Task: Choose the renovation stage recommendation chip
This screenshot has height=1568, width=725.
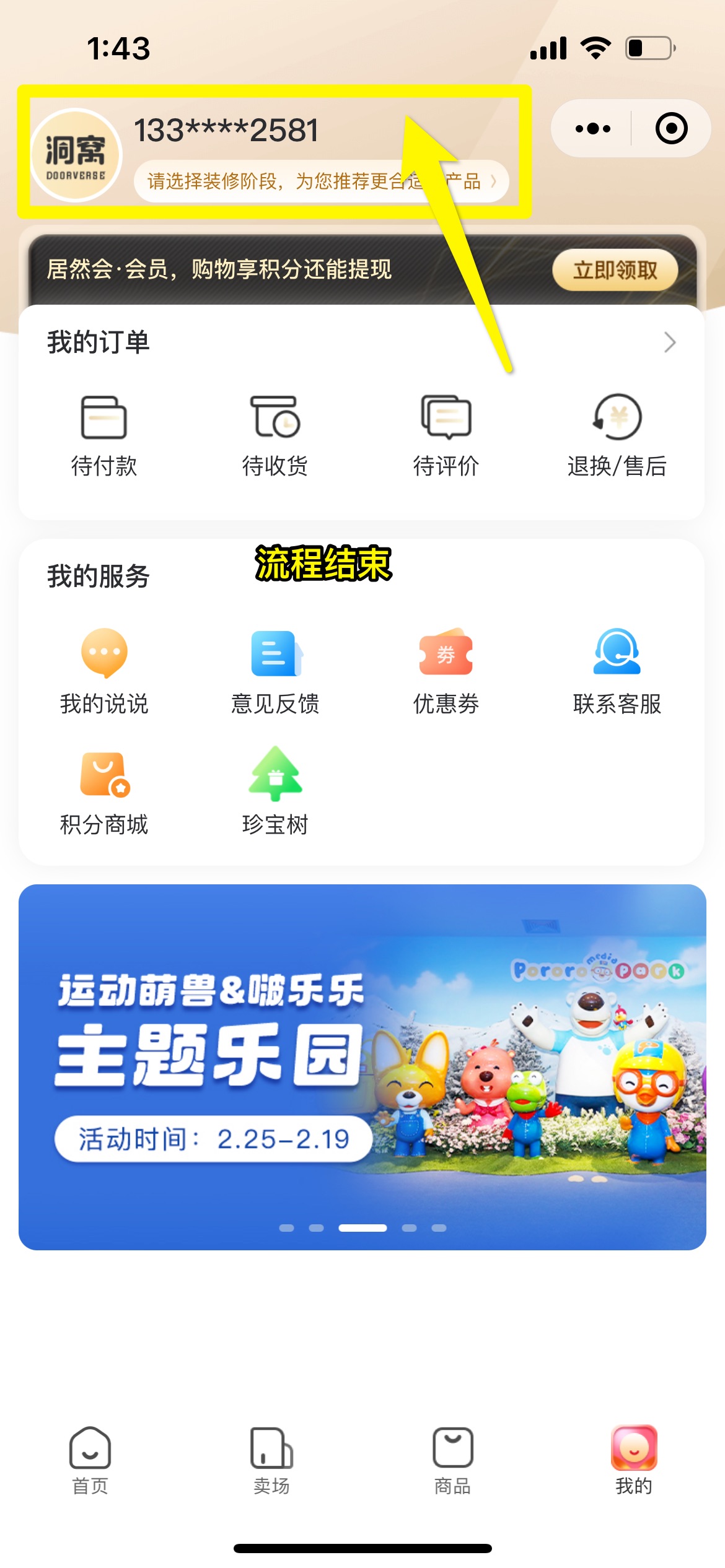Action: pos(321,181)
